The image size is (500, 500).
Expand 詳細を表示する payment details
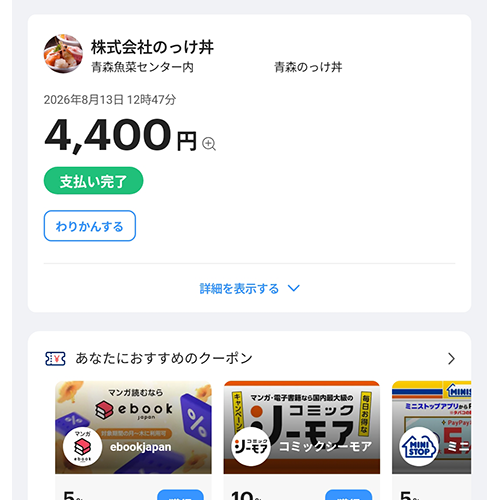[x=249, y=288]
